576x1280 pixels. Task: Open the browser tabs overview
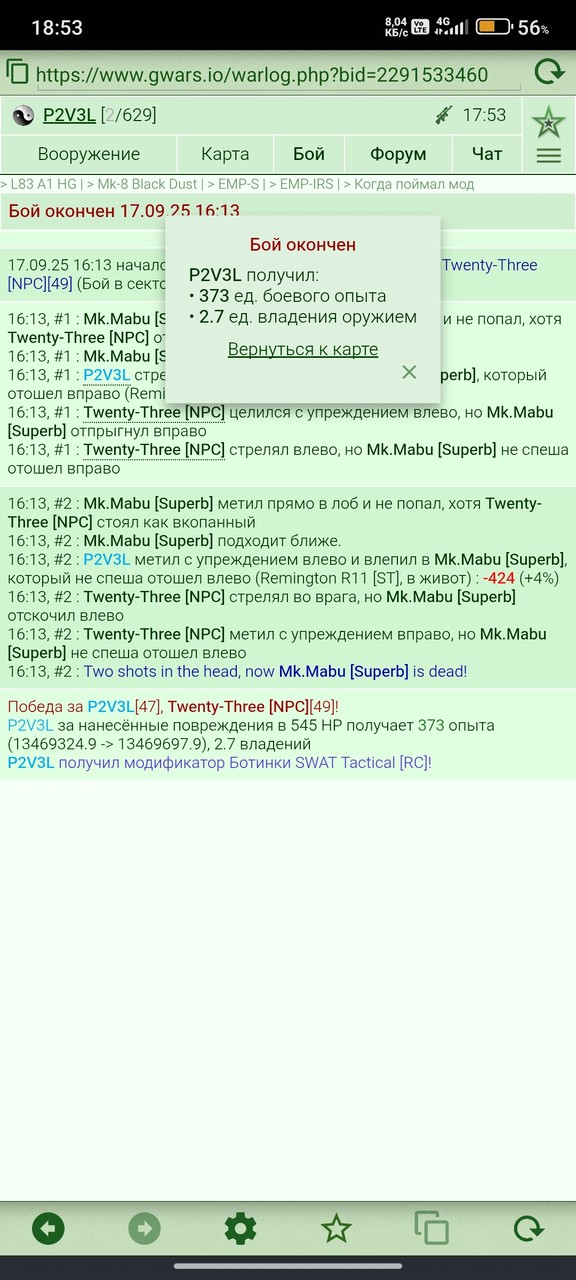pyautogui.click(x=432, y=1228)
